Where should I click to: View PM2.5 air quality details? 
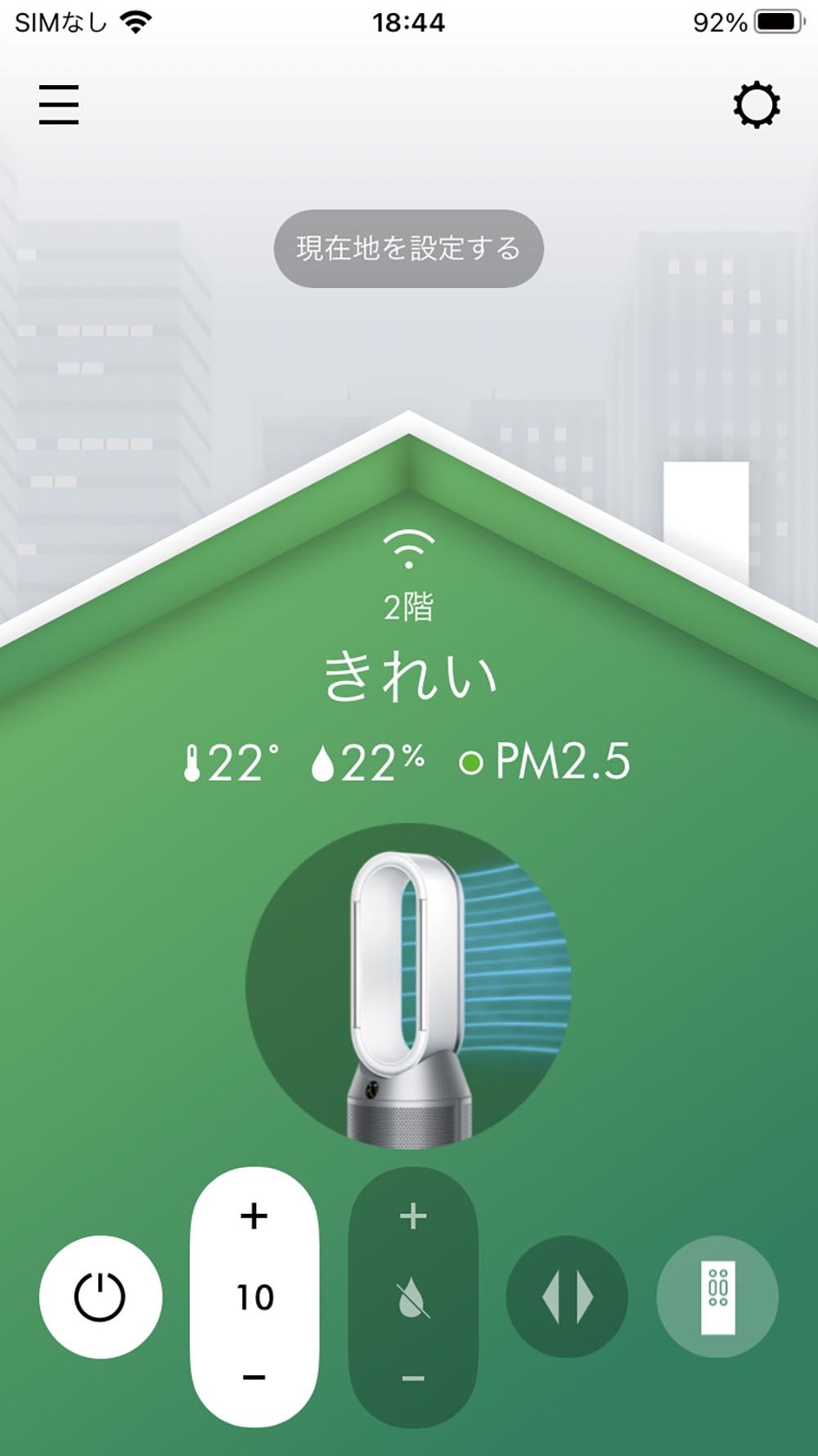pyautogui.click(x=545, y=762)
